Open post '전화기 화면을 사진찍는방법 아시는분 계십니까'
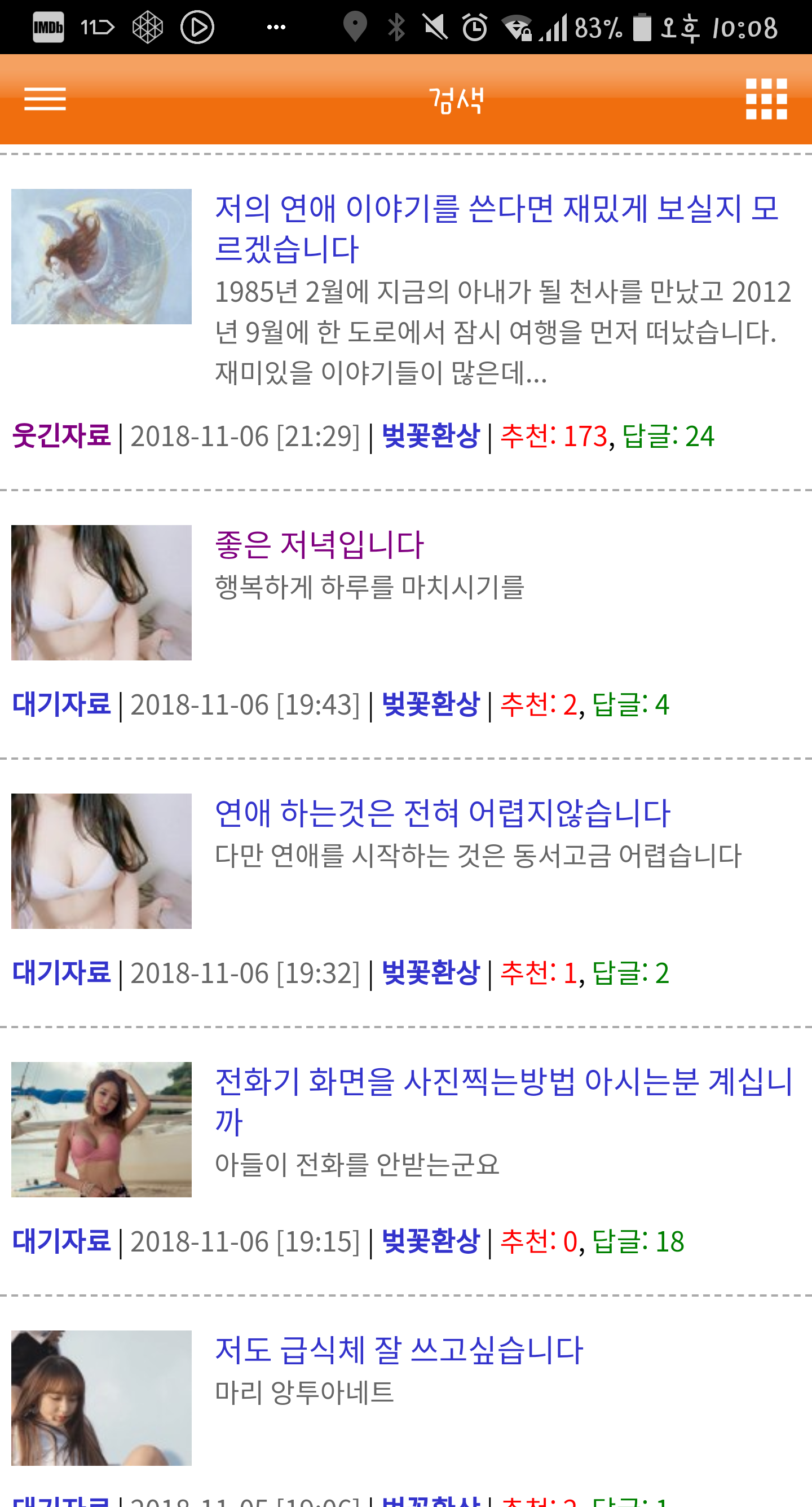This screenshot has width=812, height=1507. [x=504, y=1101]
